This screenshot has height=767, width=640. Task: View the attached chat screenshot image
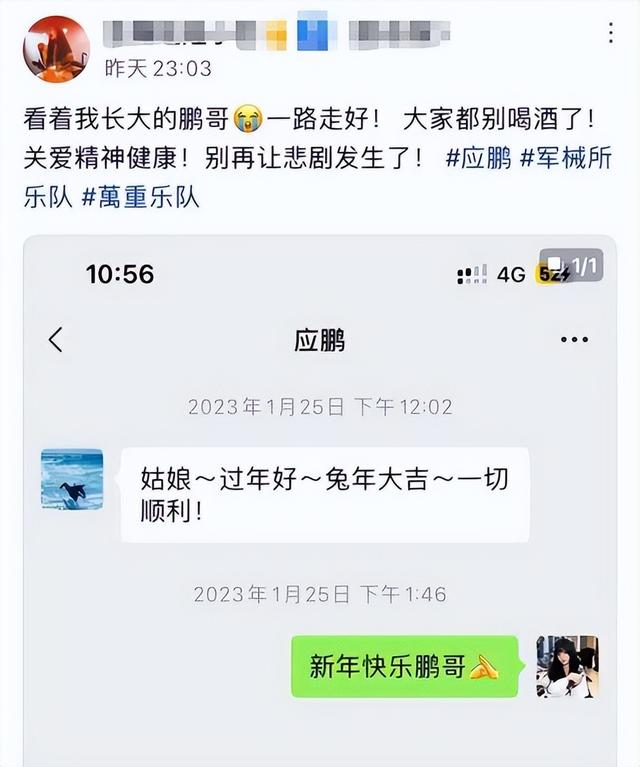[x=320, y=500]
